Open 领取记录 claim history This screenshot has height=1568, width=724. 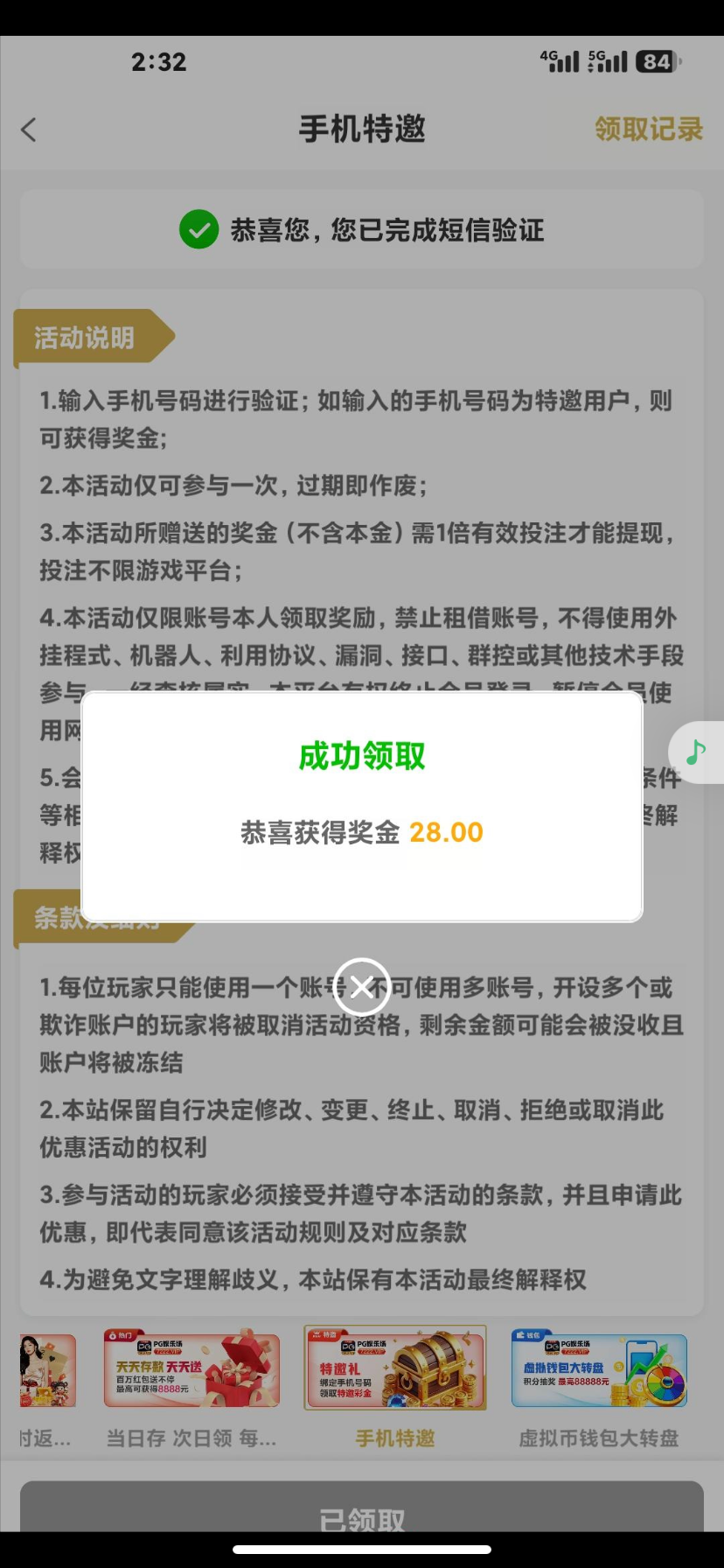pos(648,129)
